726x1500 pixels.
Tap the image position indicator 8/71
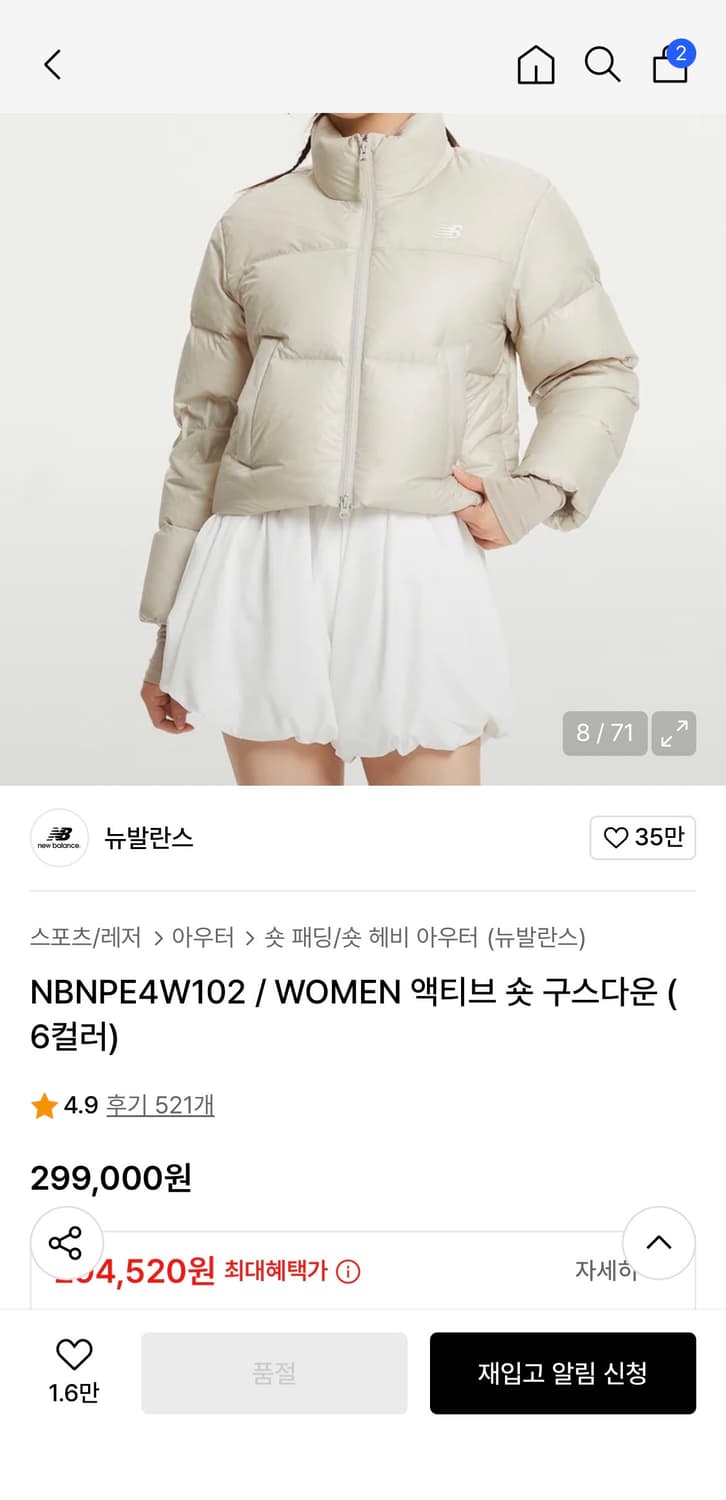point(604,733)
